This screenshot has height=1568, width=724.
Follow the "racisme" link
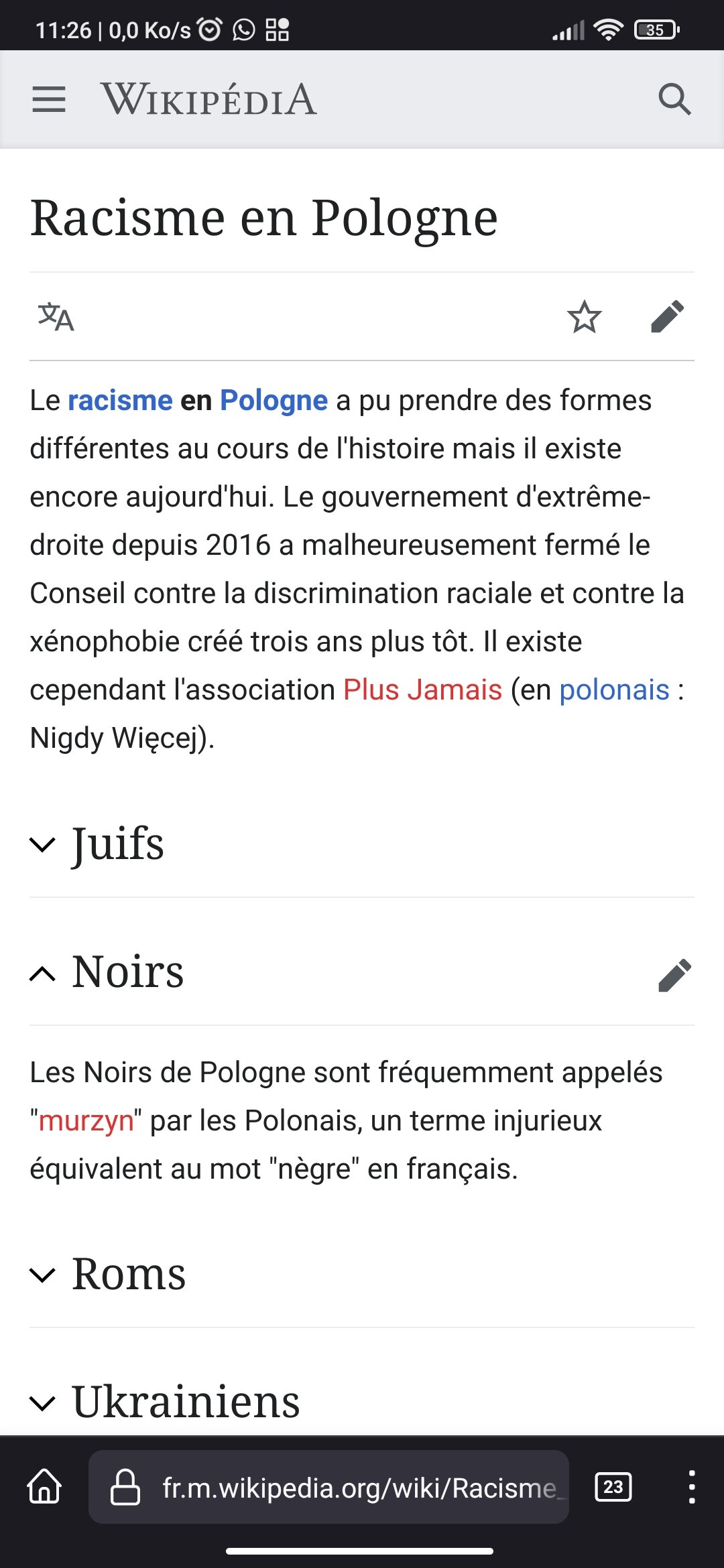click(x=120, y=401)
